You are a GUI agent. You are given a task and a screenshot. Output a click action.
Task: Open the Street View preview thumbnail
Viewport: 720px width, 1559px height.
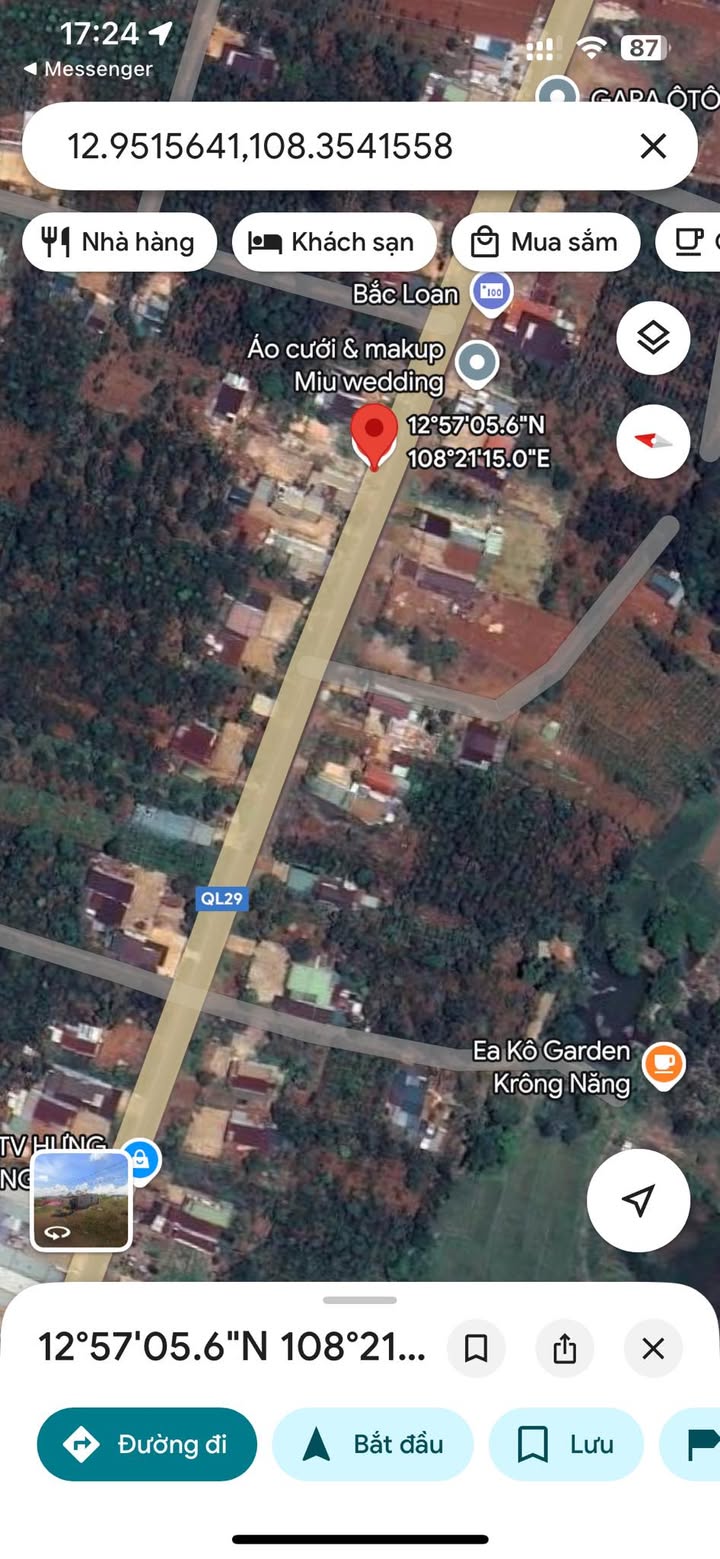81,1201
